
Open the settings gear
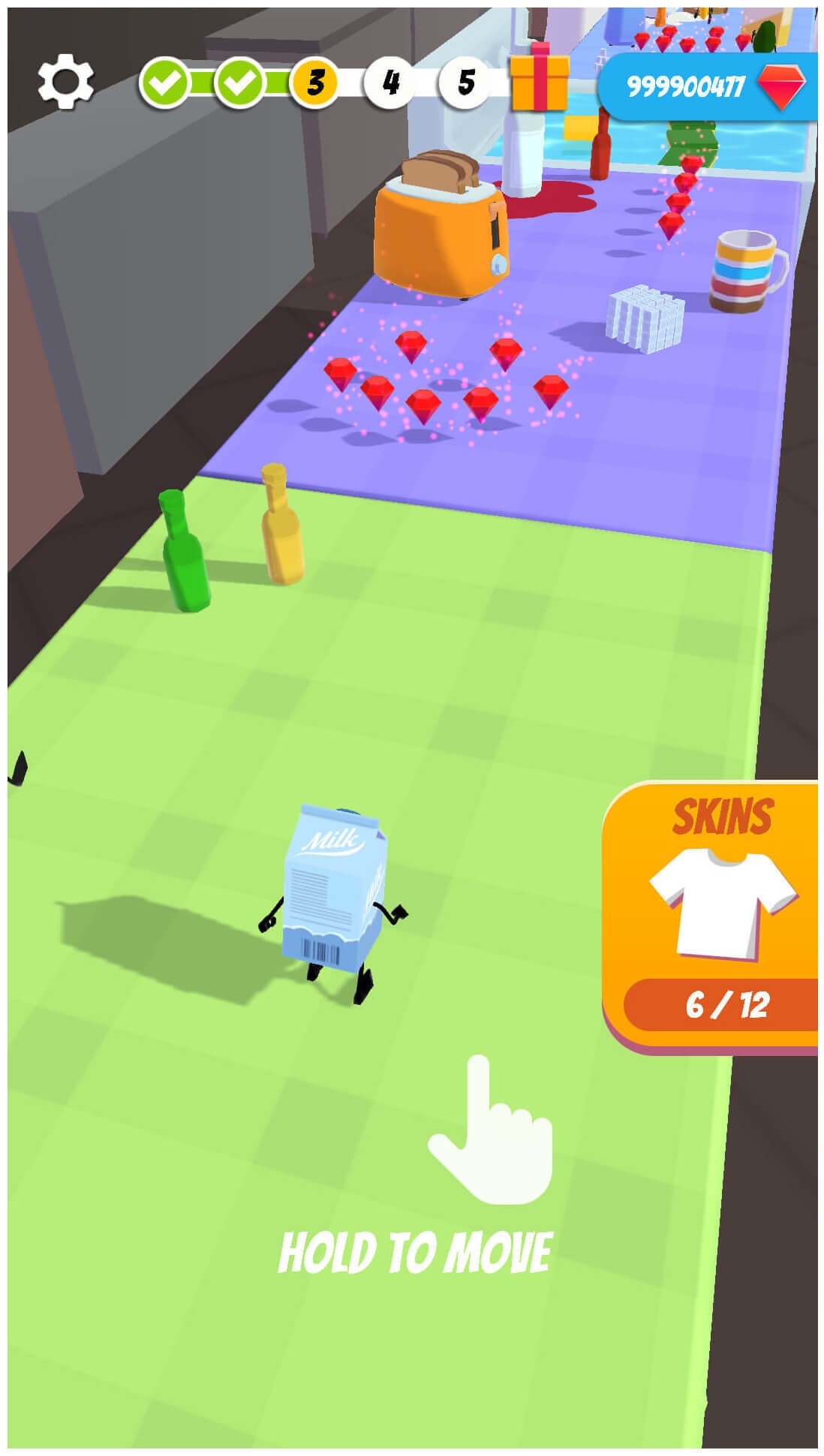tap(66, 82)
